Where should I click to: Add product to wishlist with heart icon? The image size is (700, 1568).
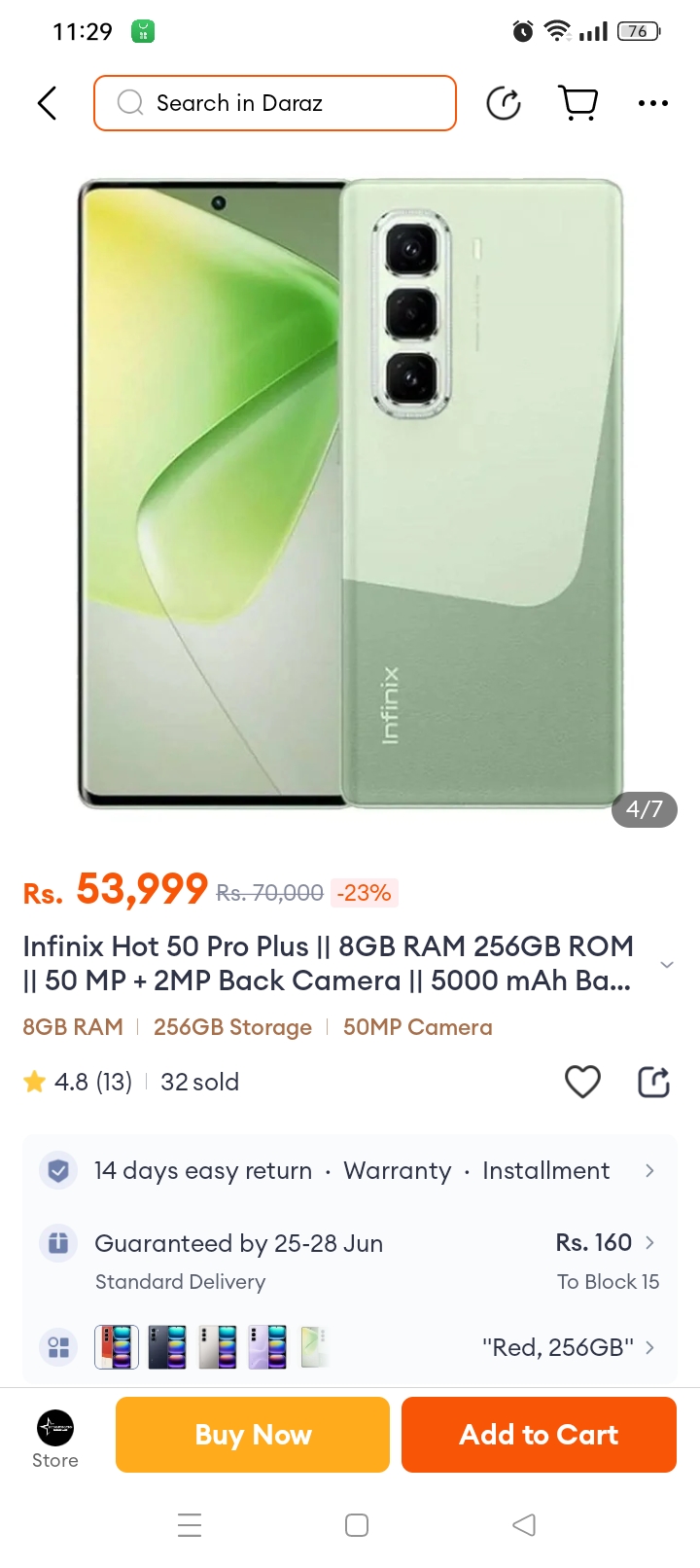pyautogui.click(x=582, y=1082)
